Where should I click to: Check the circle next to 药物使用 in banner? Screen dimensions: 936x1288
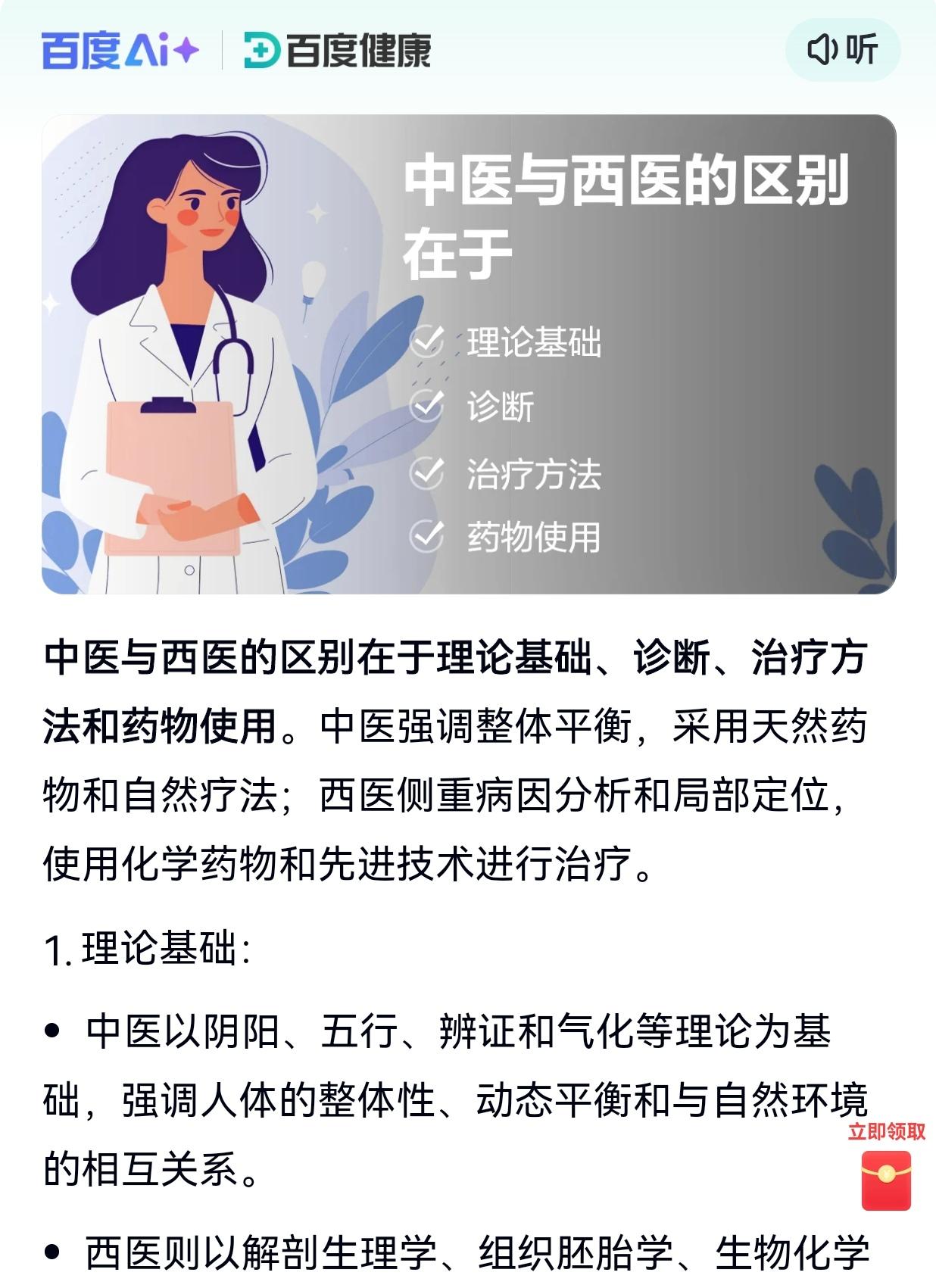point(430,535)
